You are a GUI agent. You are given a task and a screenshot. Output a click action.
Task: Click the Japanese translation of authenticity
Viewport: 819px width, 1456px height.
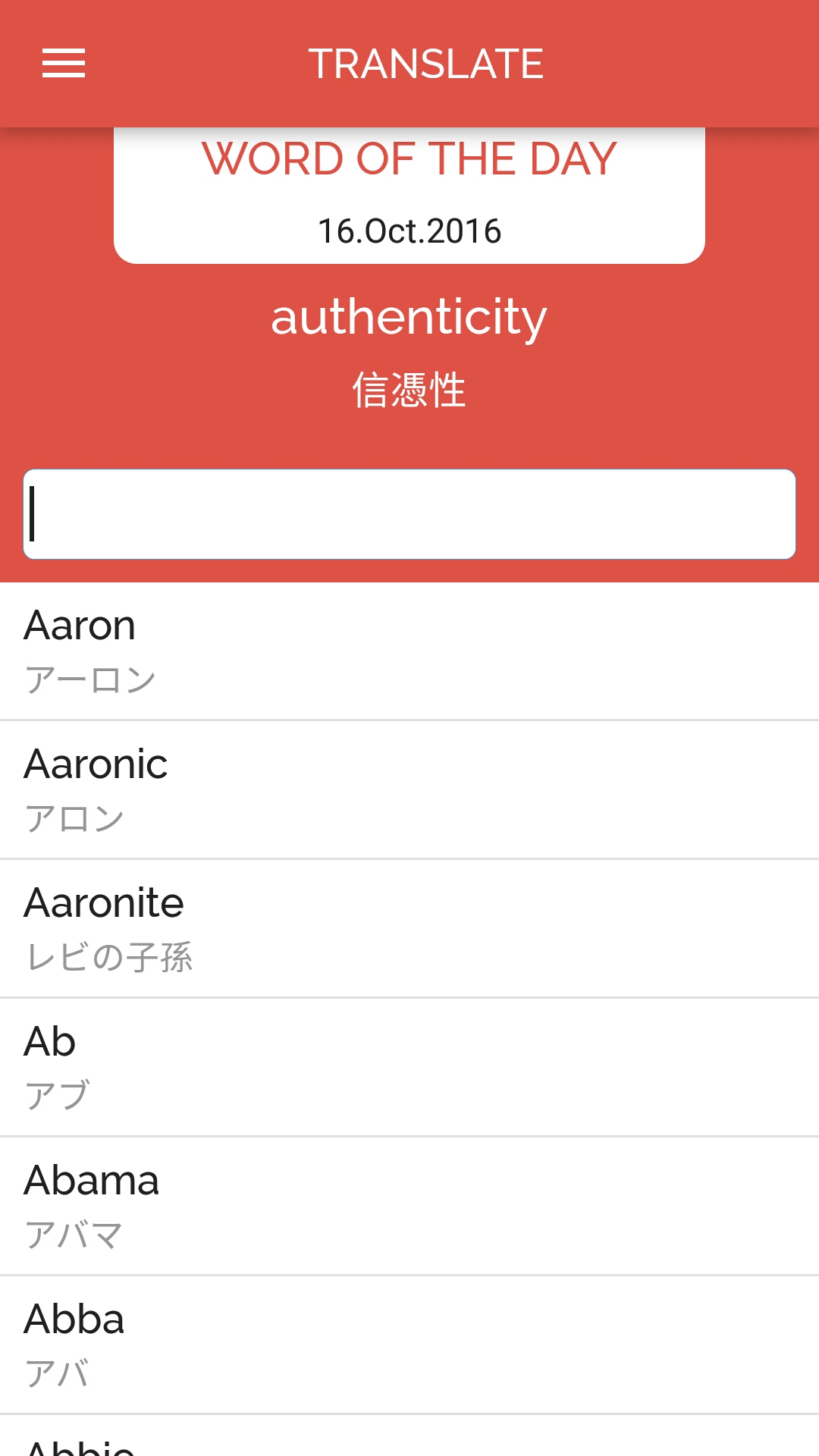(x=409, y=391)
